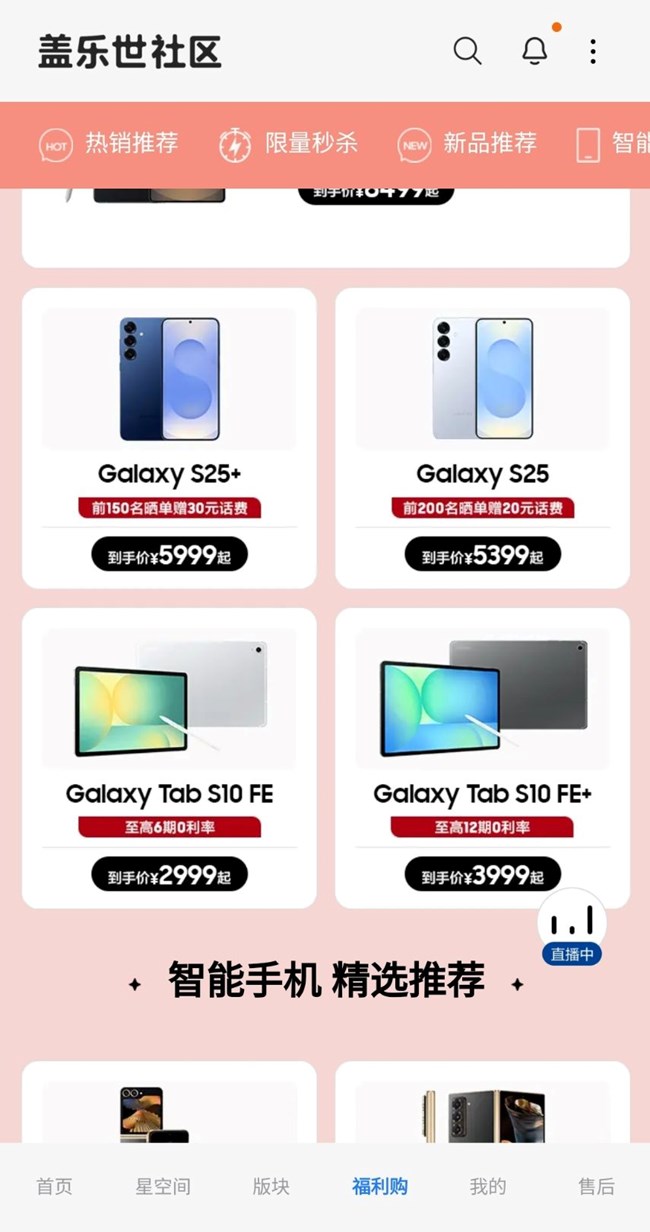Open the 版块 tab

click(x=271, y=1187)
